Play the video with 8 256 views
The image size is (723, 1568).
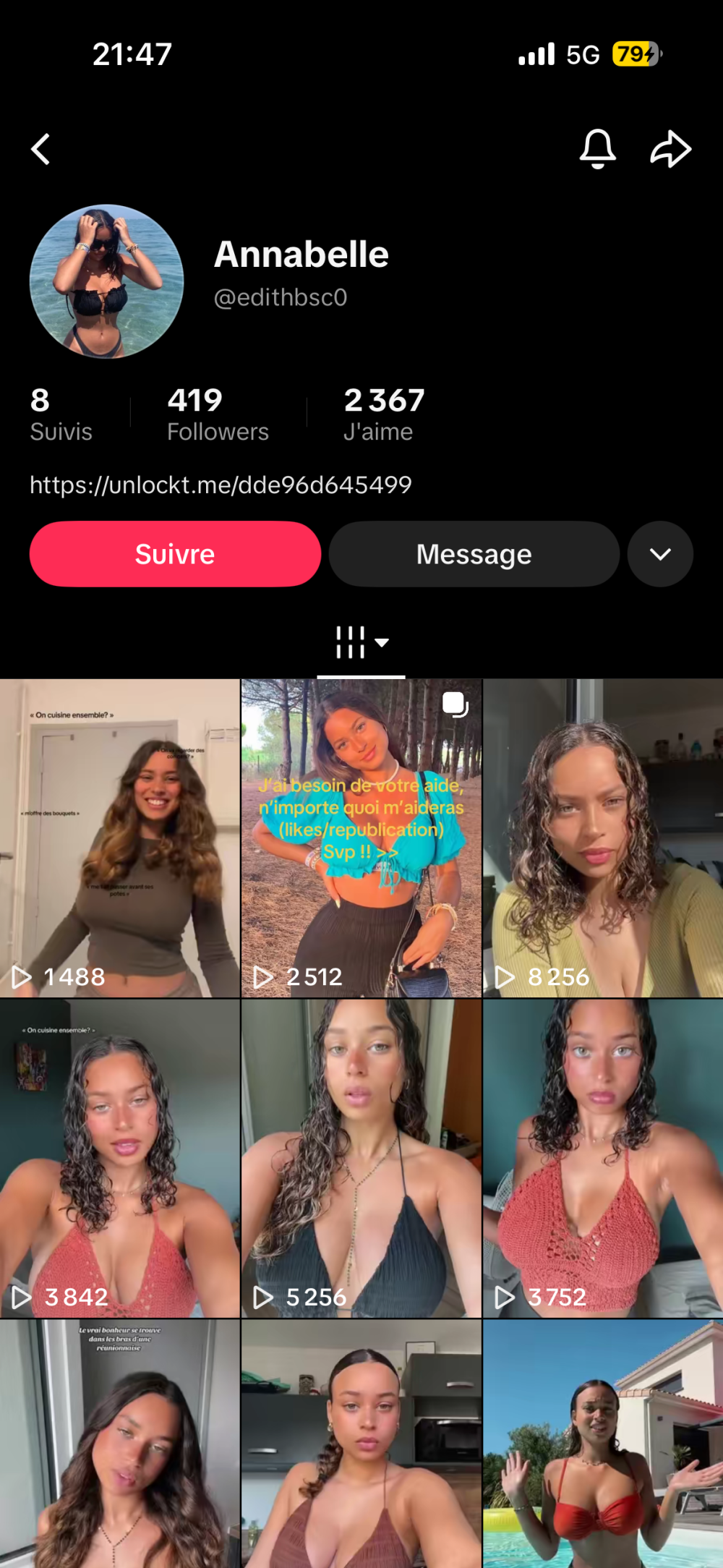click(603, 838)
